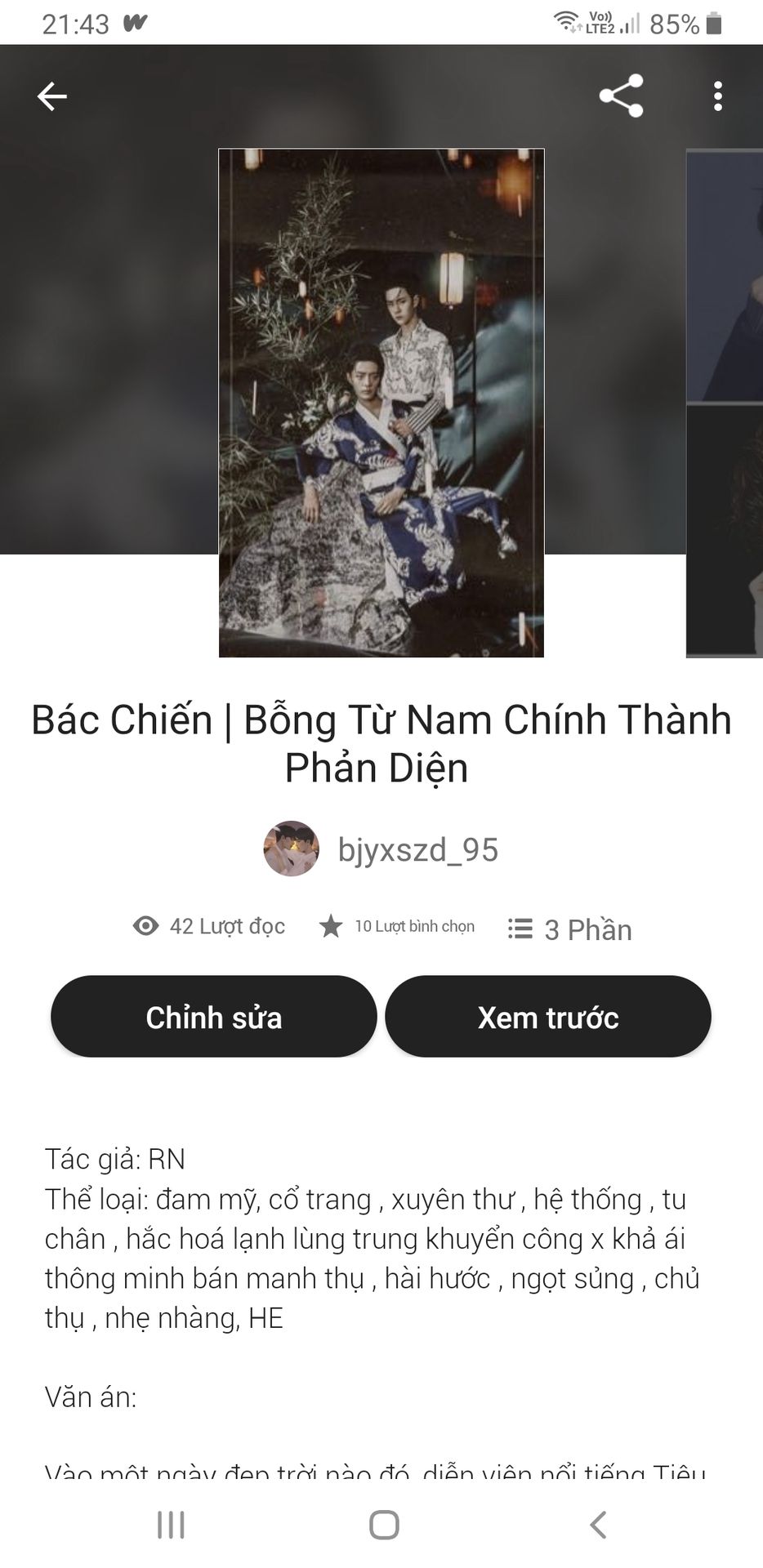Open the 3 Phần chapter list

(x=570, y=929)
